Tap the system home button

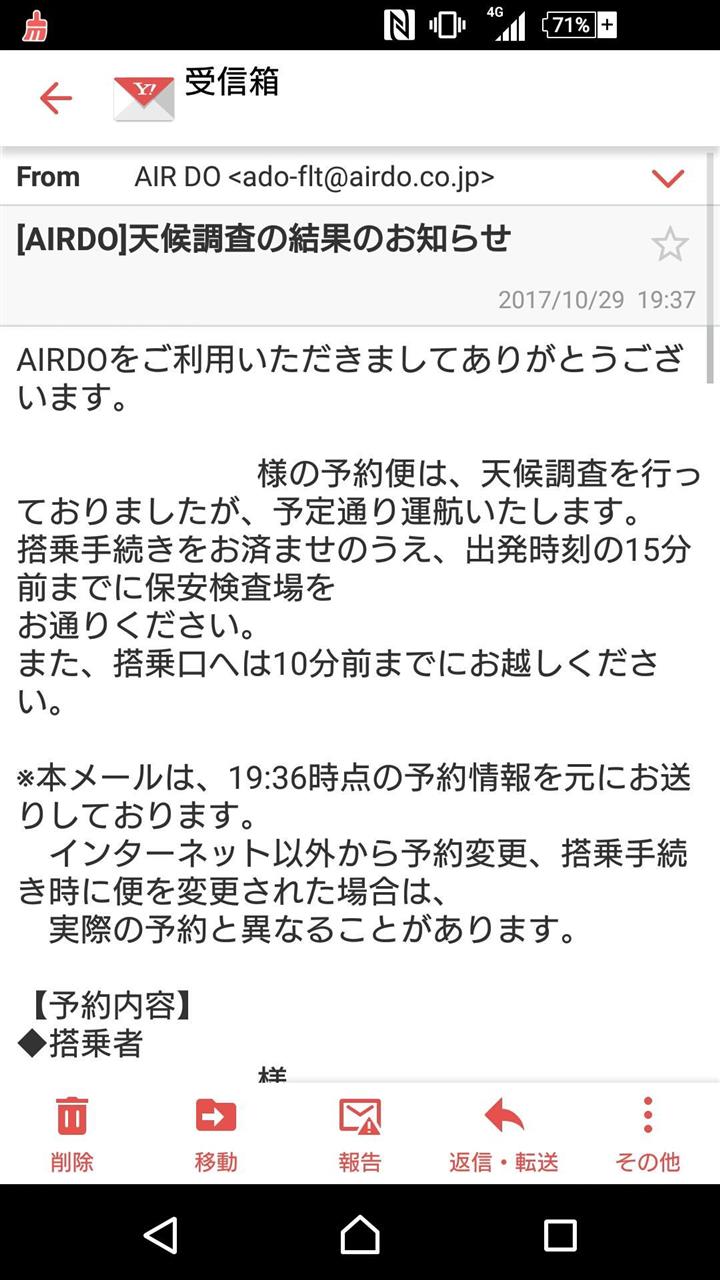point(360,1235)
